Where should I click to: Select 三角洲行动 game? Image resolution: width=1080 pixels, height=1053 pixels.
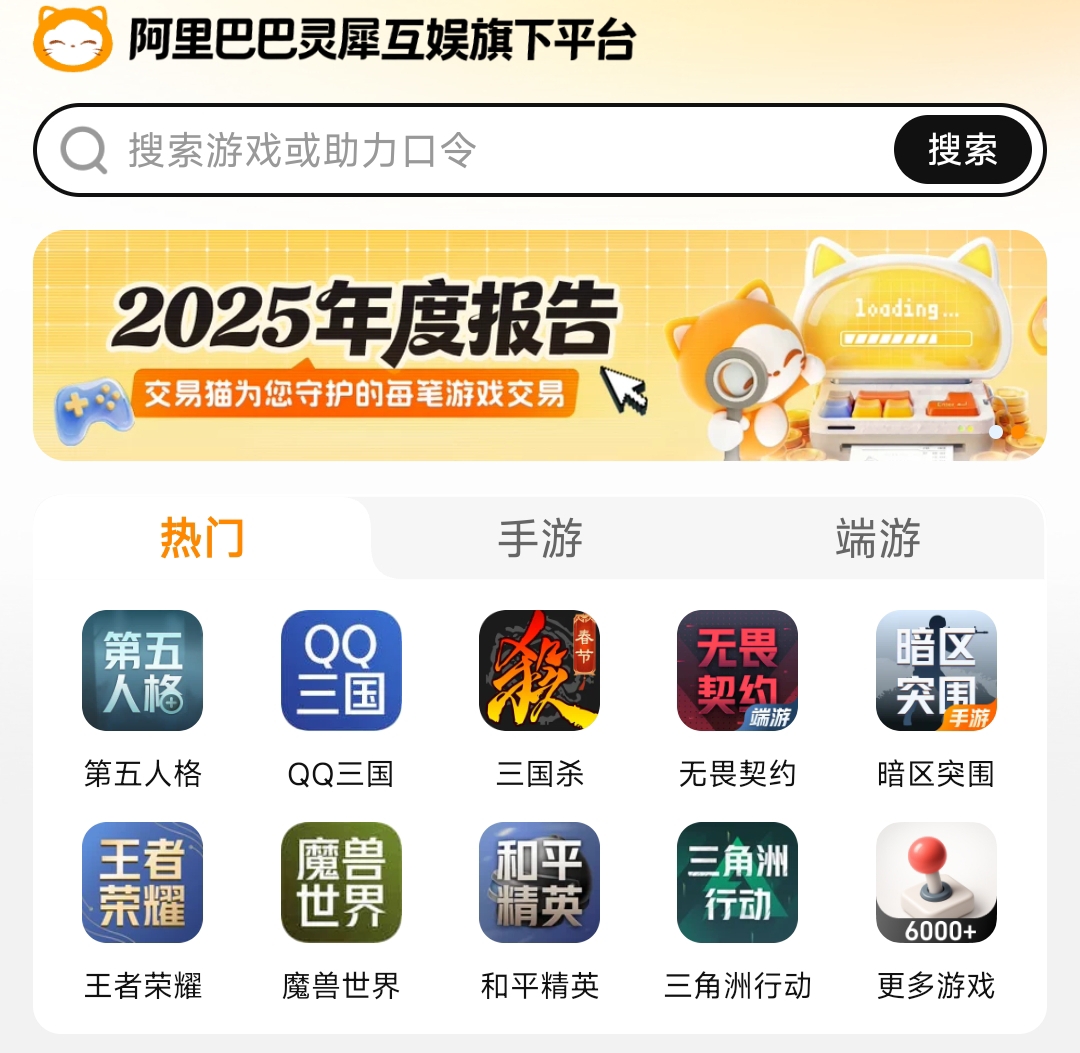pyautogui.click(x=737, y=883)
